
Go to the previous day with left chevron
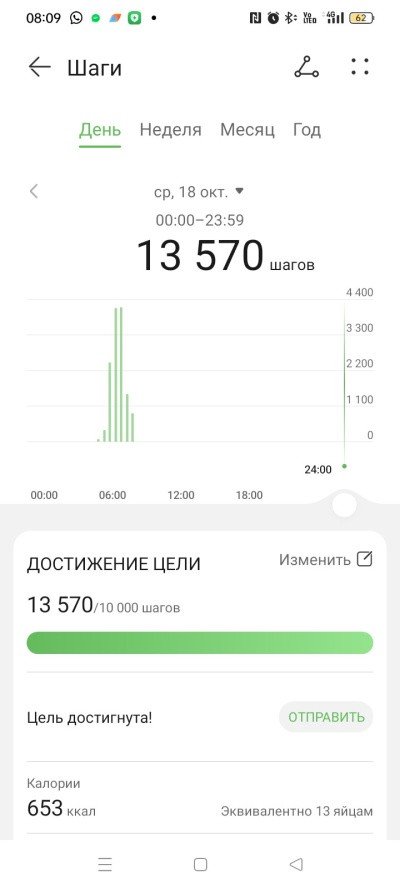(x=34, y=192)
